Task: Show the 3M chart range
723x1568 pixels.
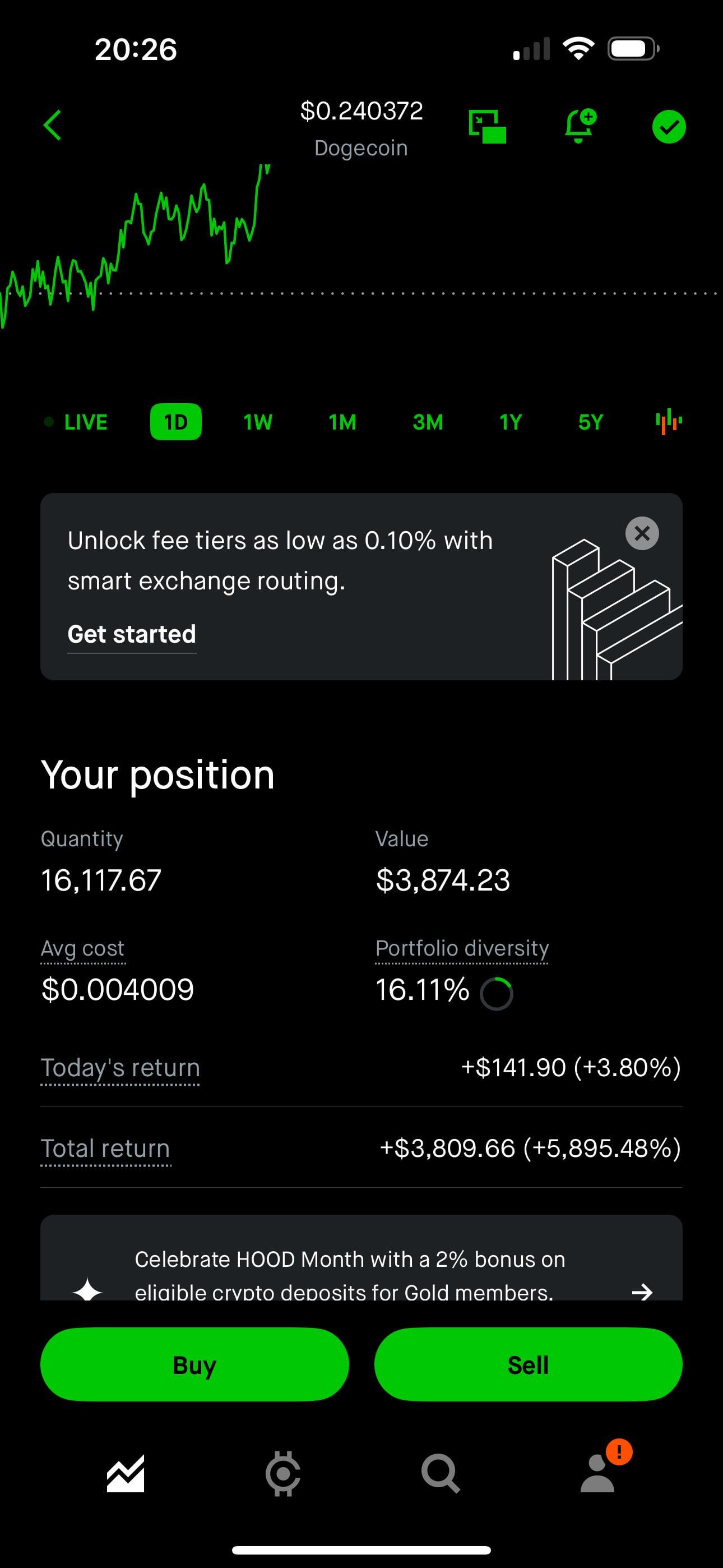Action: pyautogui.click(x=428, y=422)
